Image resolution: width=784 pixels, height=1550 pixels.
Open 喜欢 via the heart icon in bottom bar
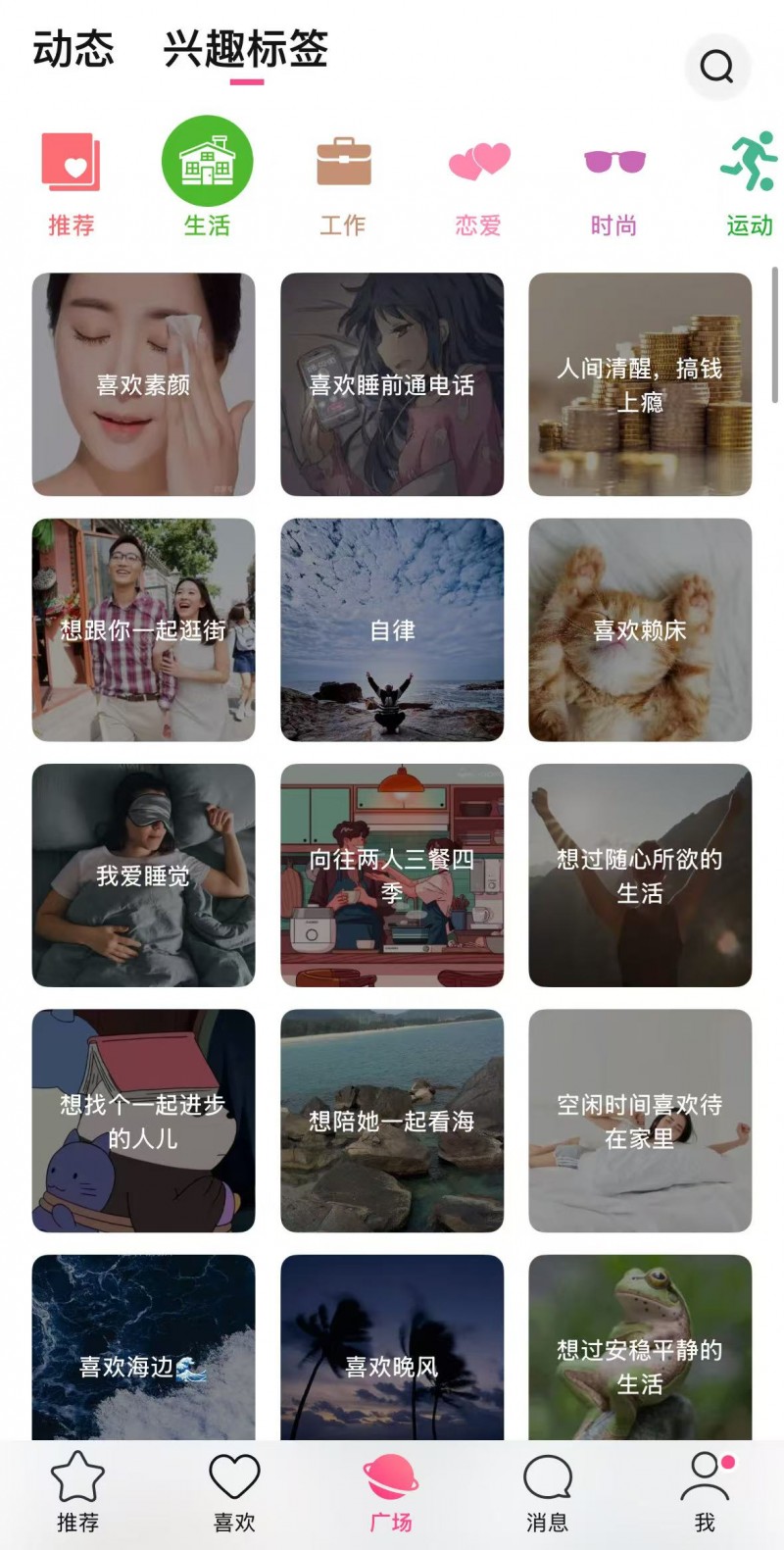[233, 1475]
